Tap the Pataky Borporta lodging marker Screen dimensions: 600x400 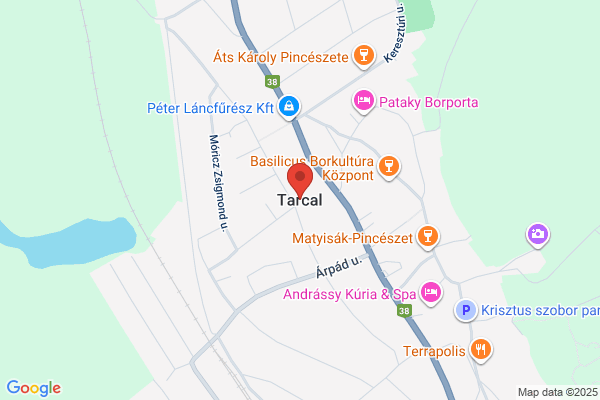pos(363,102)
